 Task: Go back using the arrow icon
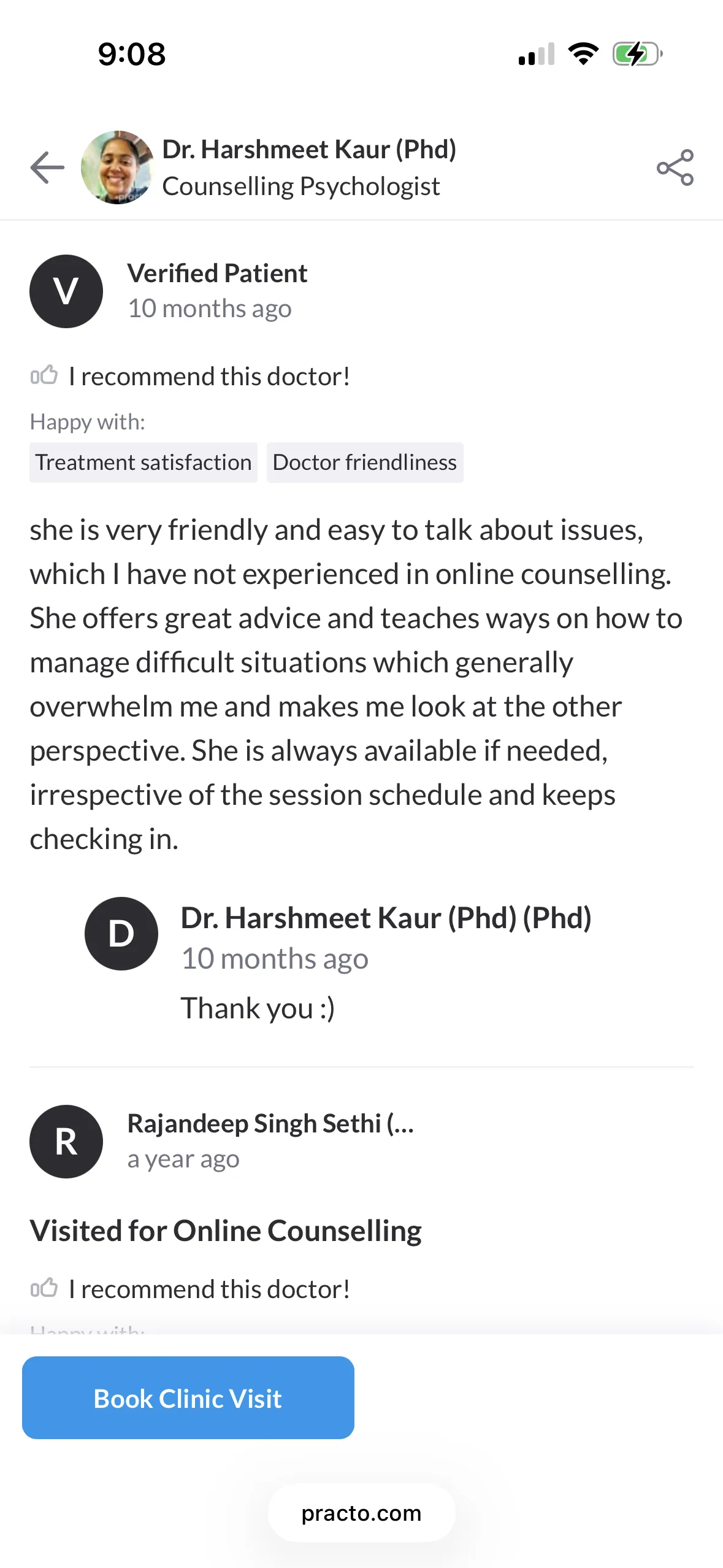(x=47, y=167)
